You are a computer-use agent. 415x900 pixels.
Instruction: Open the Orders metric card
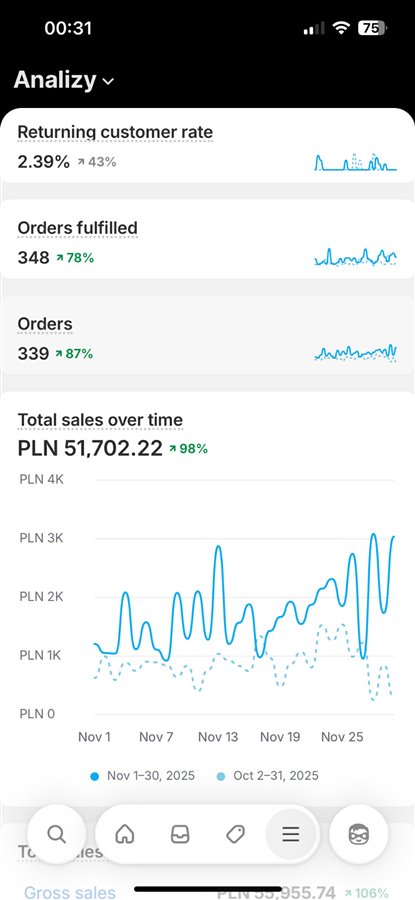(x=207, y=335)
